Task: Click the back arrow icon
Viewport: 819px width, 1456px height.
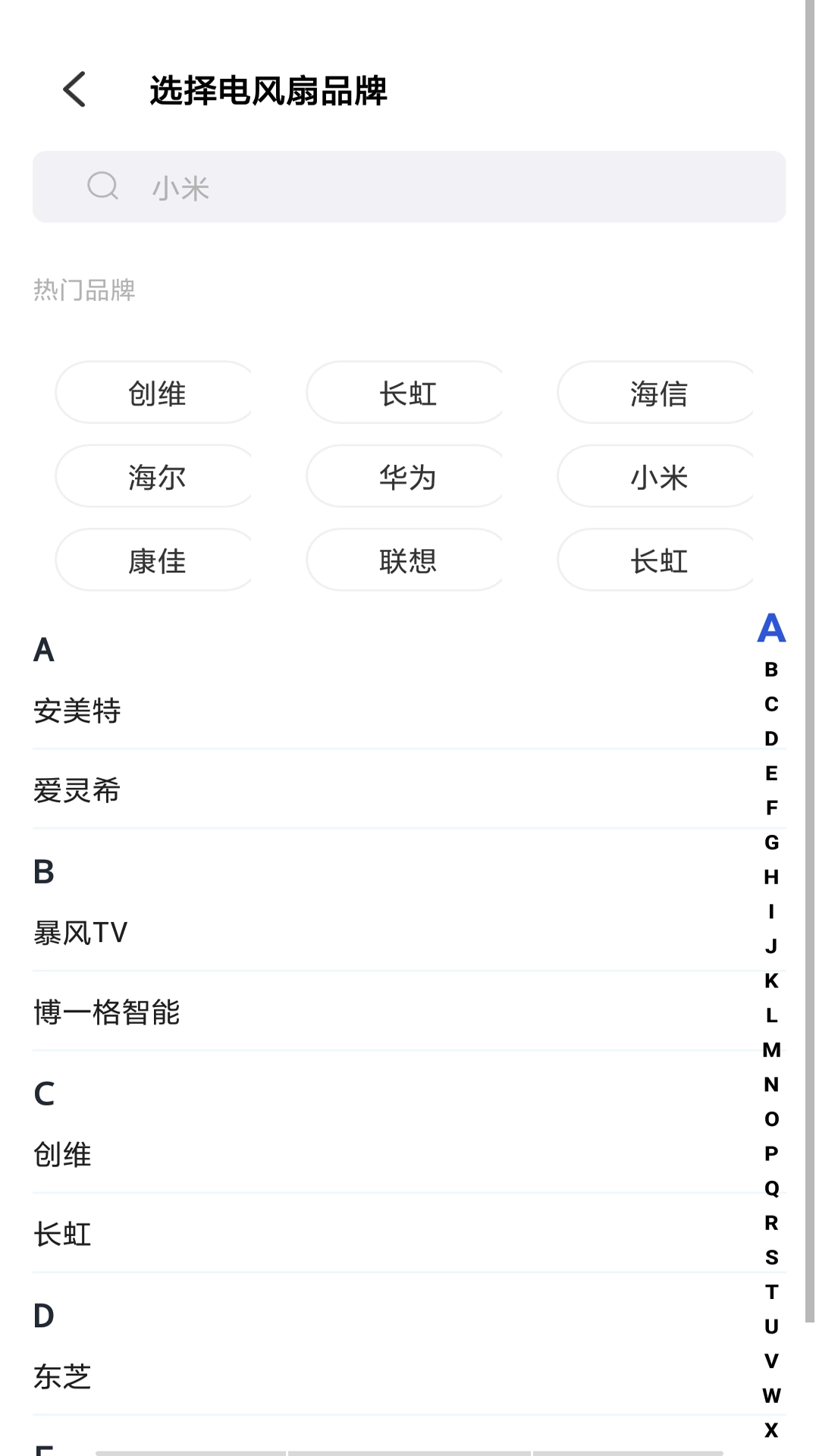Action: click(74, 90)
